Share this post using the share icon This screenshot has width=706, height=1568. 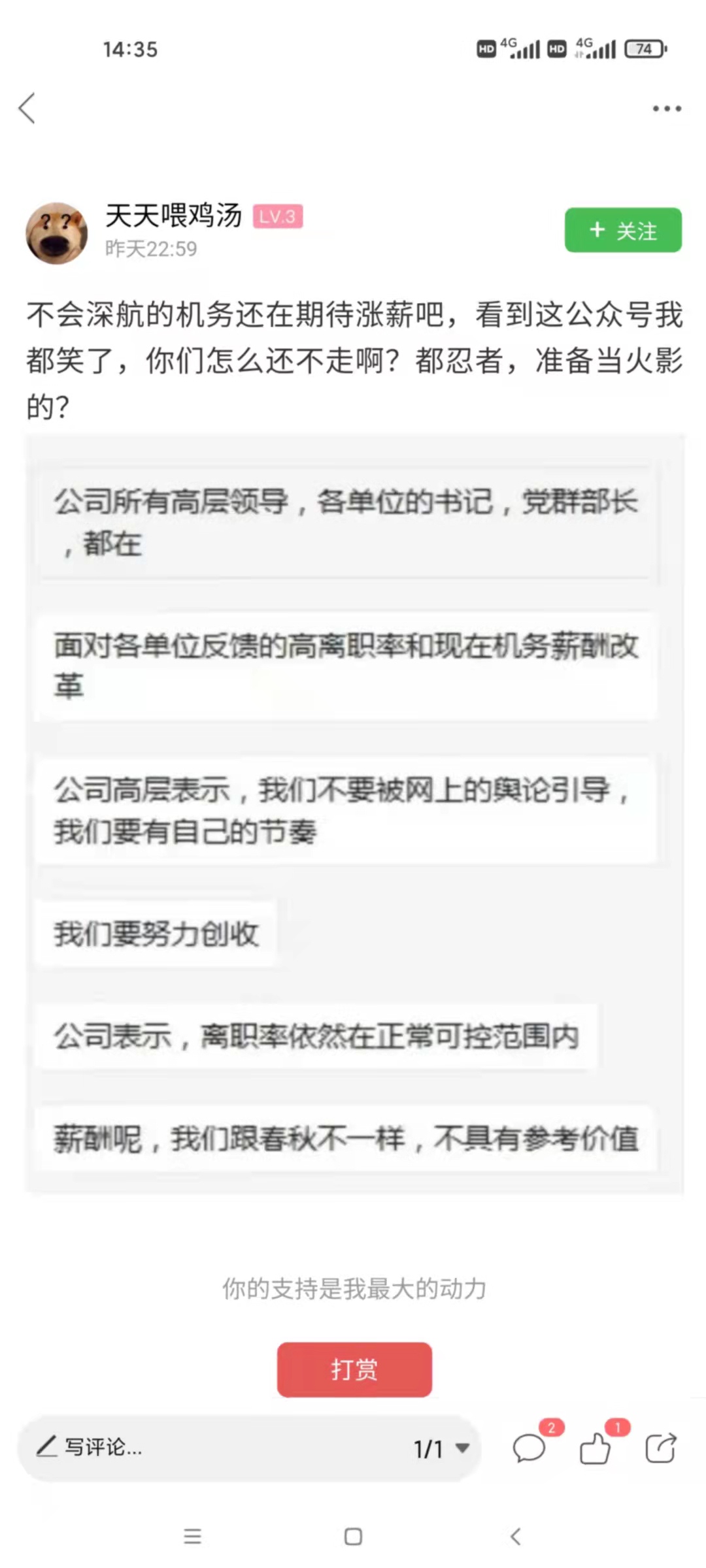click(660, 1448)
